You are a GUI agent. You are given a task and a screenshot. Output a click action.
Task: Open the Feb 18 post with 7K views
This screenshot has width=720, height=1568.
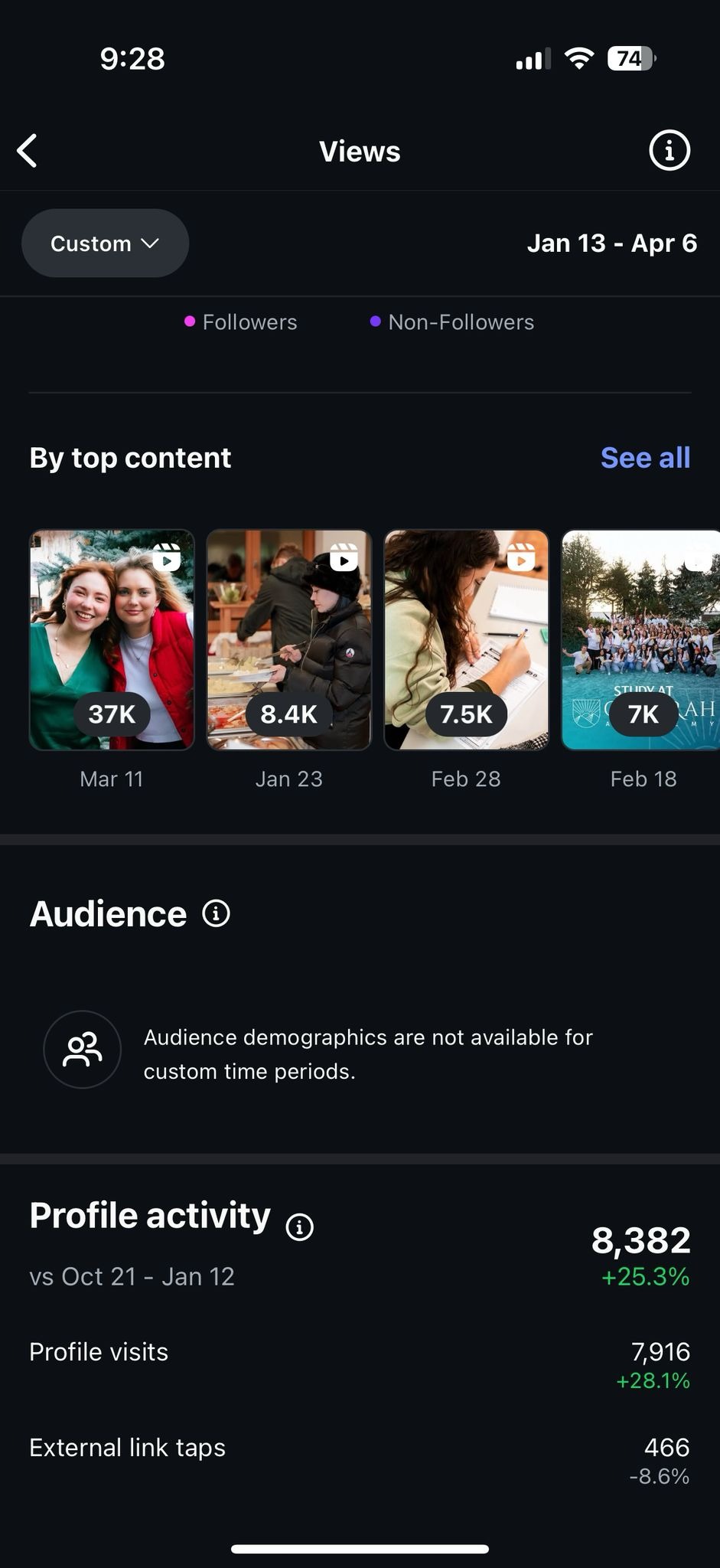pos(641,639)
